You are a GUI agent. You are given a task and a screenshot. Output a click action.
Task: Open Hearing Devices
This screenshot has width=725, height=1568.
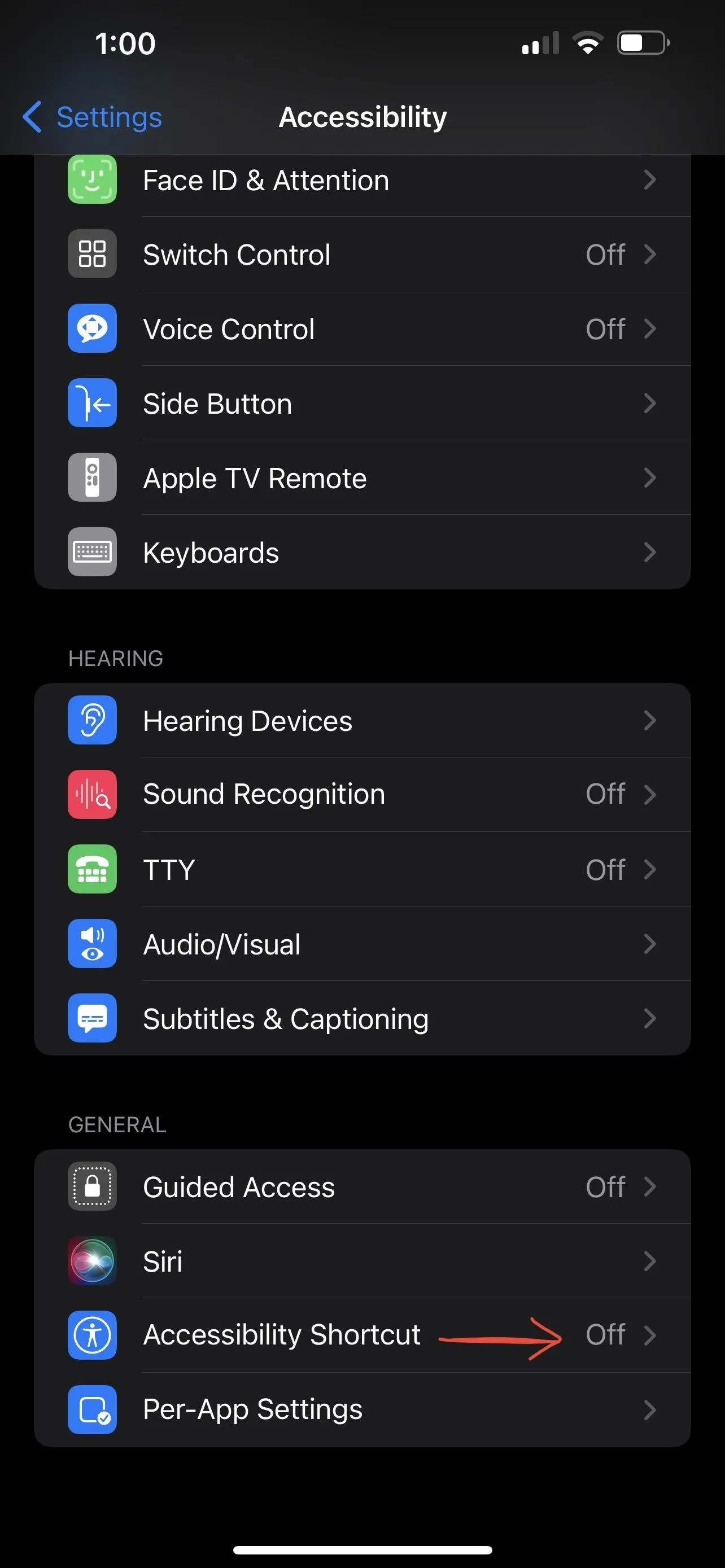click(x=362, y=720)
